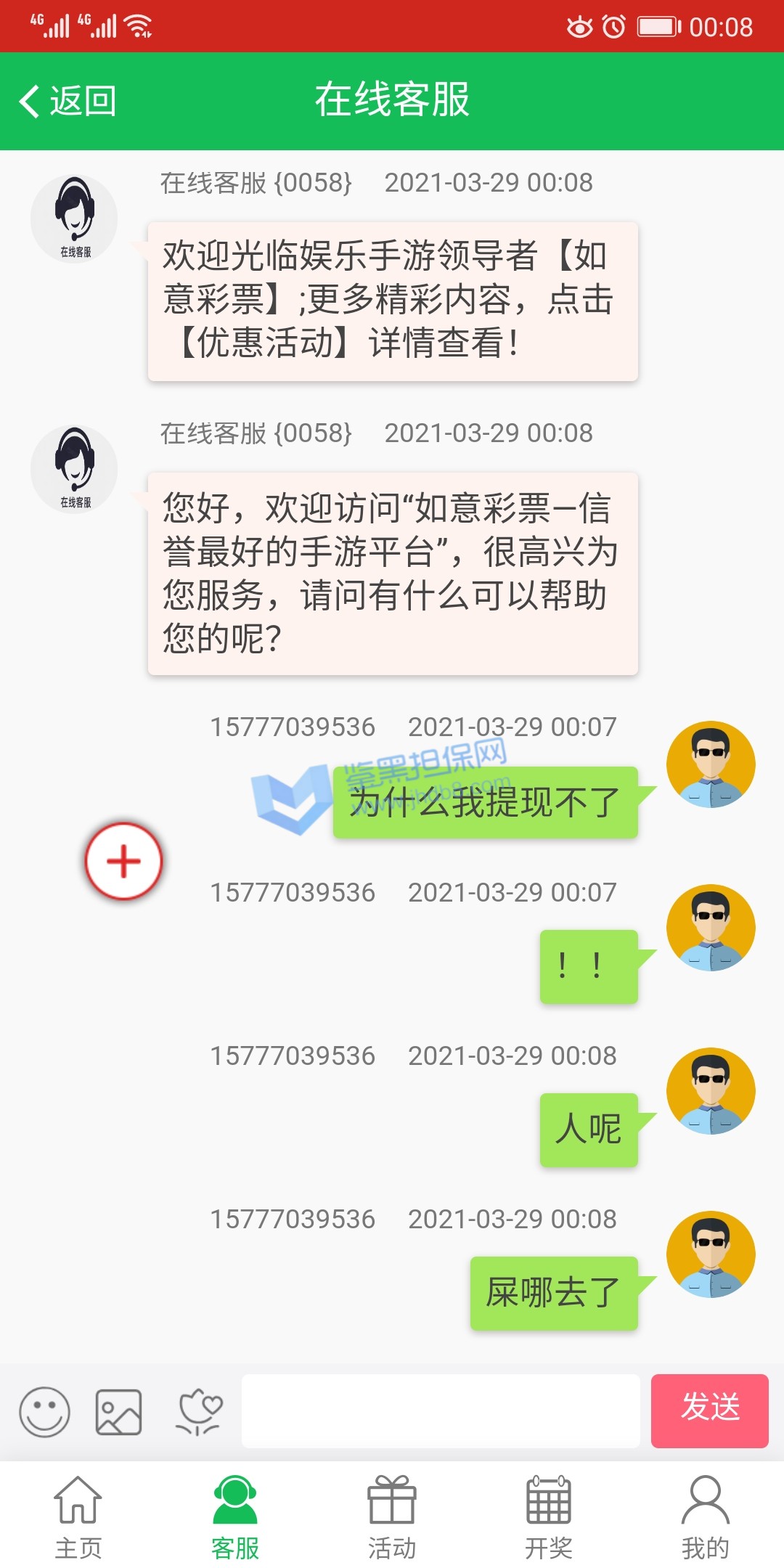The height and width of the screenshot is (1568, 784).
Task: Tap the red plus floating button
Action: pyautogui.click(x=124, y=862)
